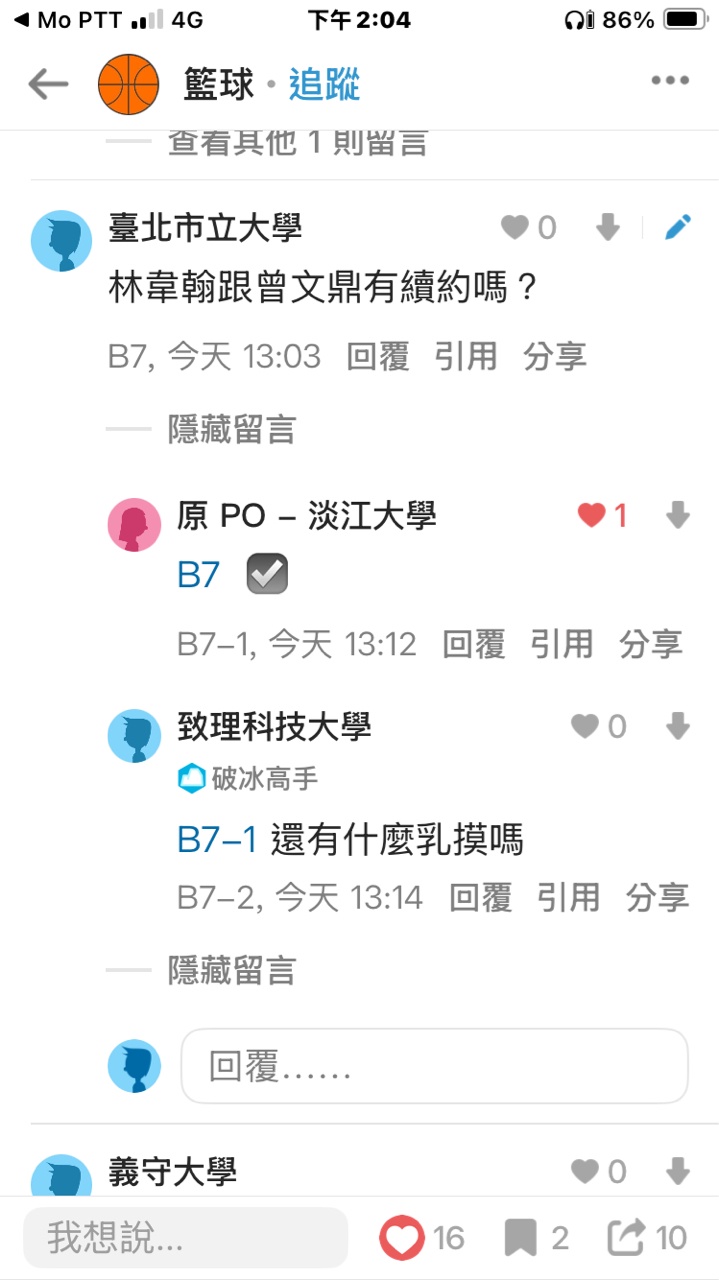
Task: Like the post with the heart button
Action: pos(402,1239)
